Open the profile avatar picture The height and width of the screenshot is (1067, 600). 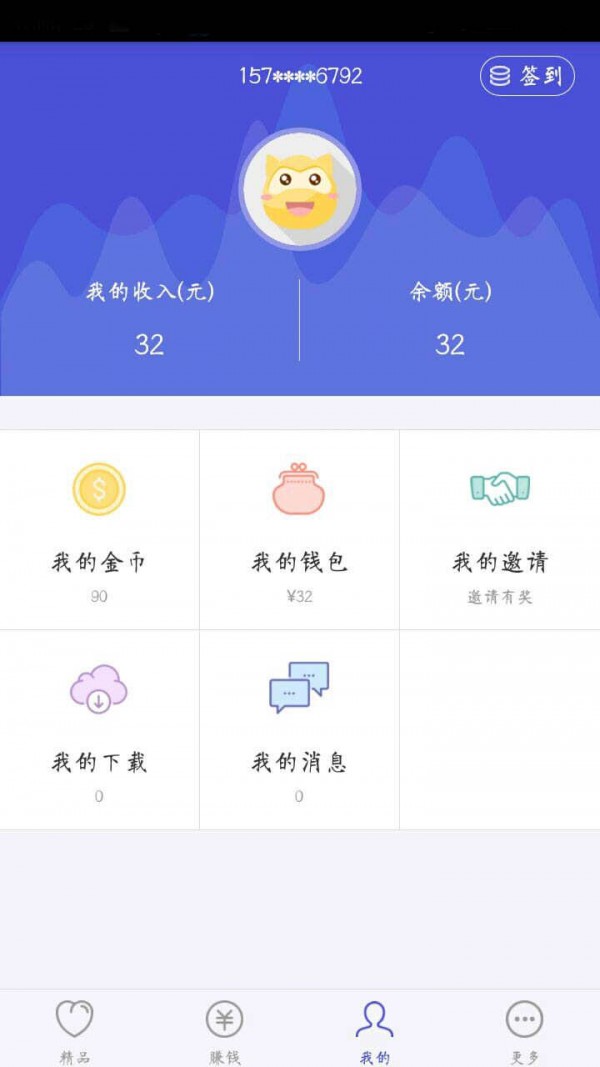[300, 189]
